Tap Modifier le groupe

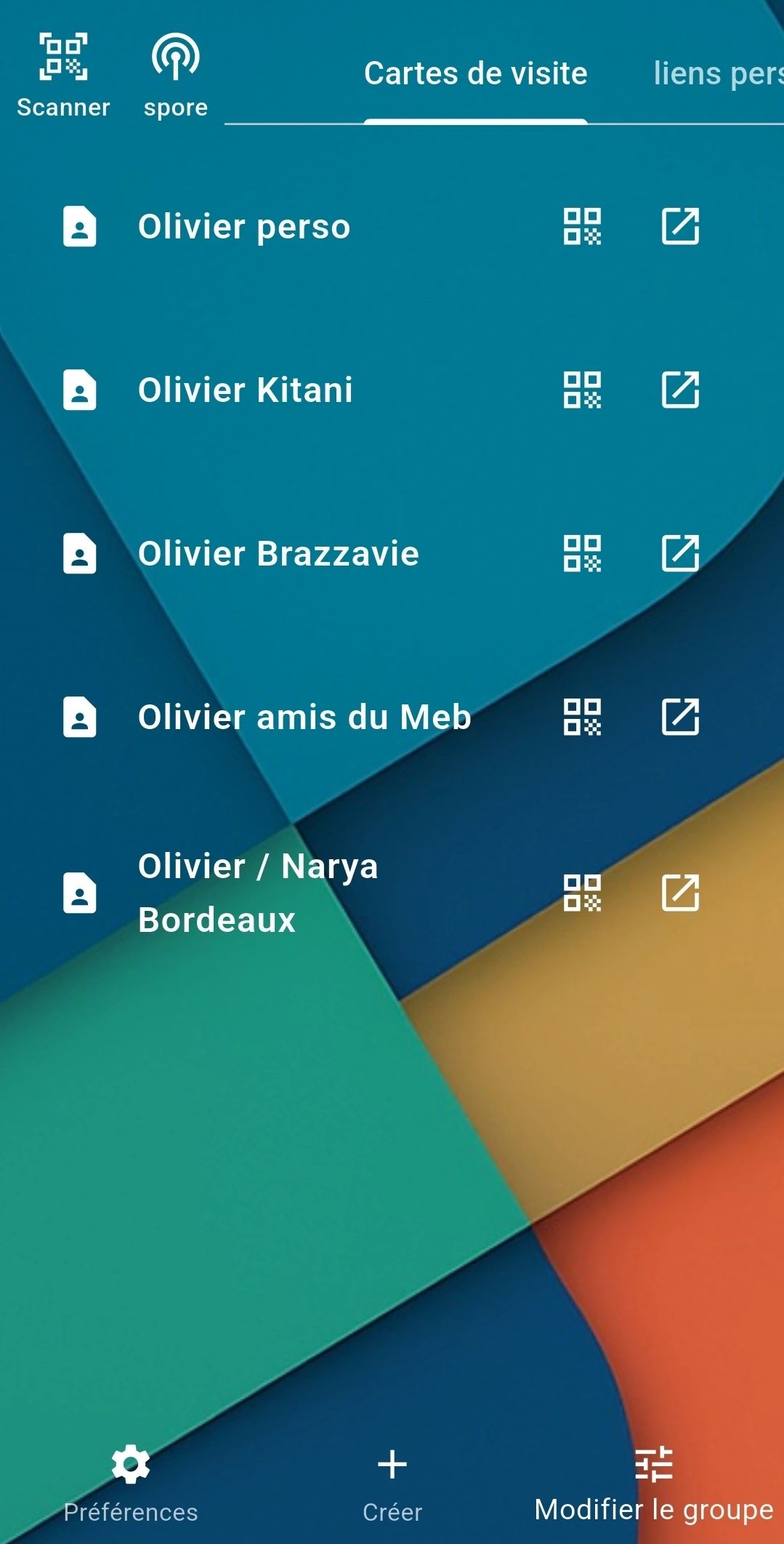(x=653, y=1483)
